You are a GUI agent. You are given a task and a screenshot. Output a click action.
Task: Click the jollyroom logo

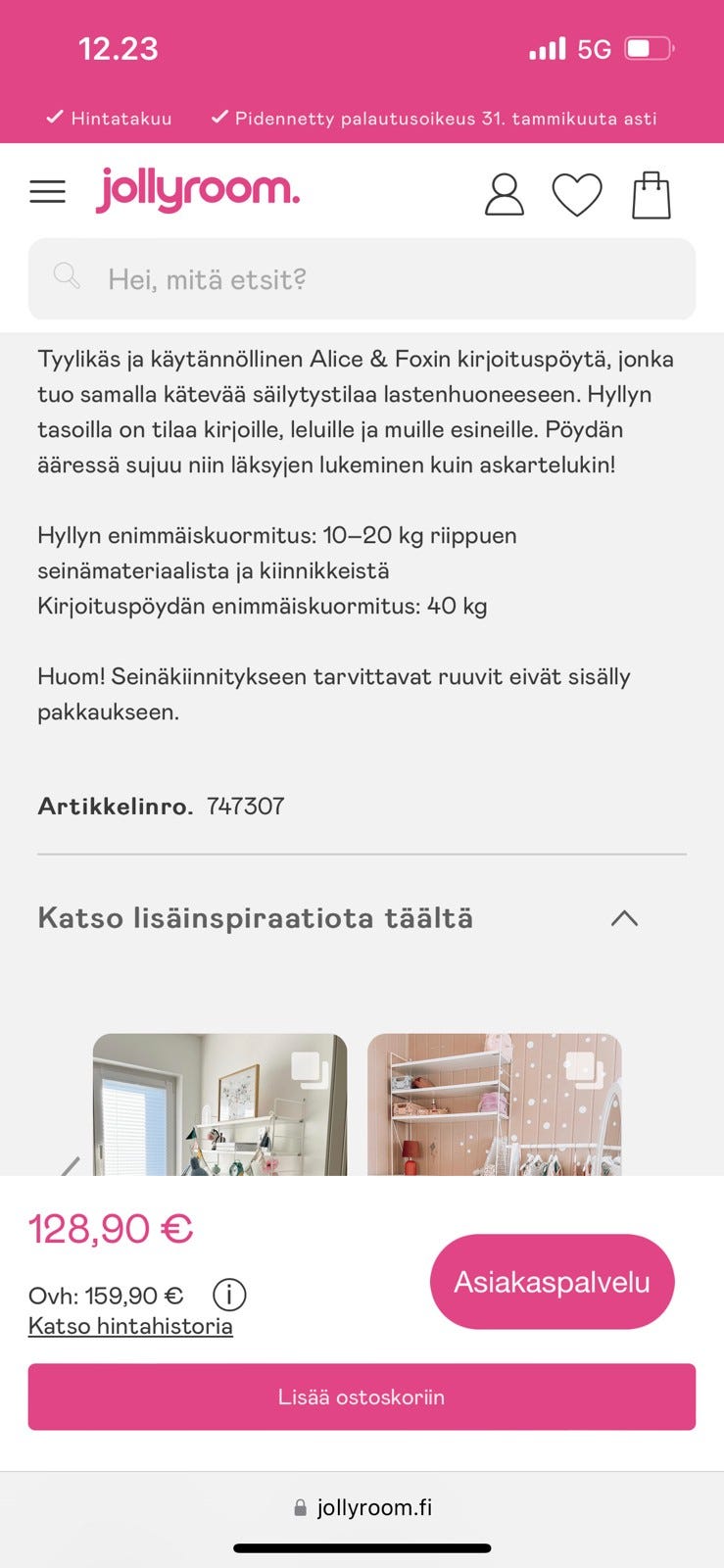pos(196,191)
